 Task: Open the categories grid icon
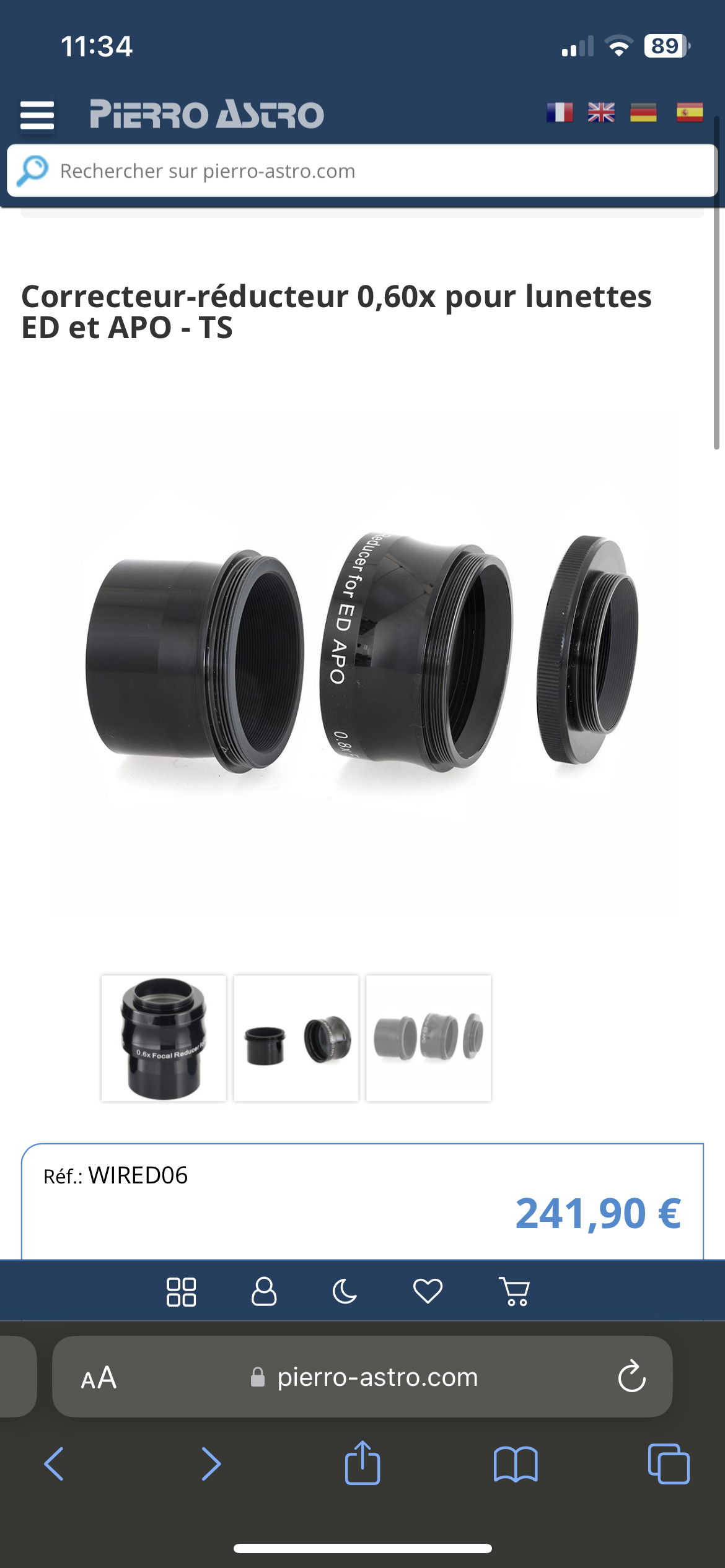(x=181, y=1292)
